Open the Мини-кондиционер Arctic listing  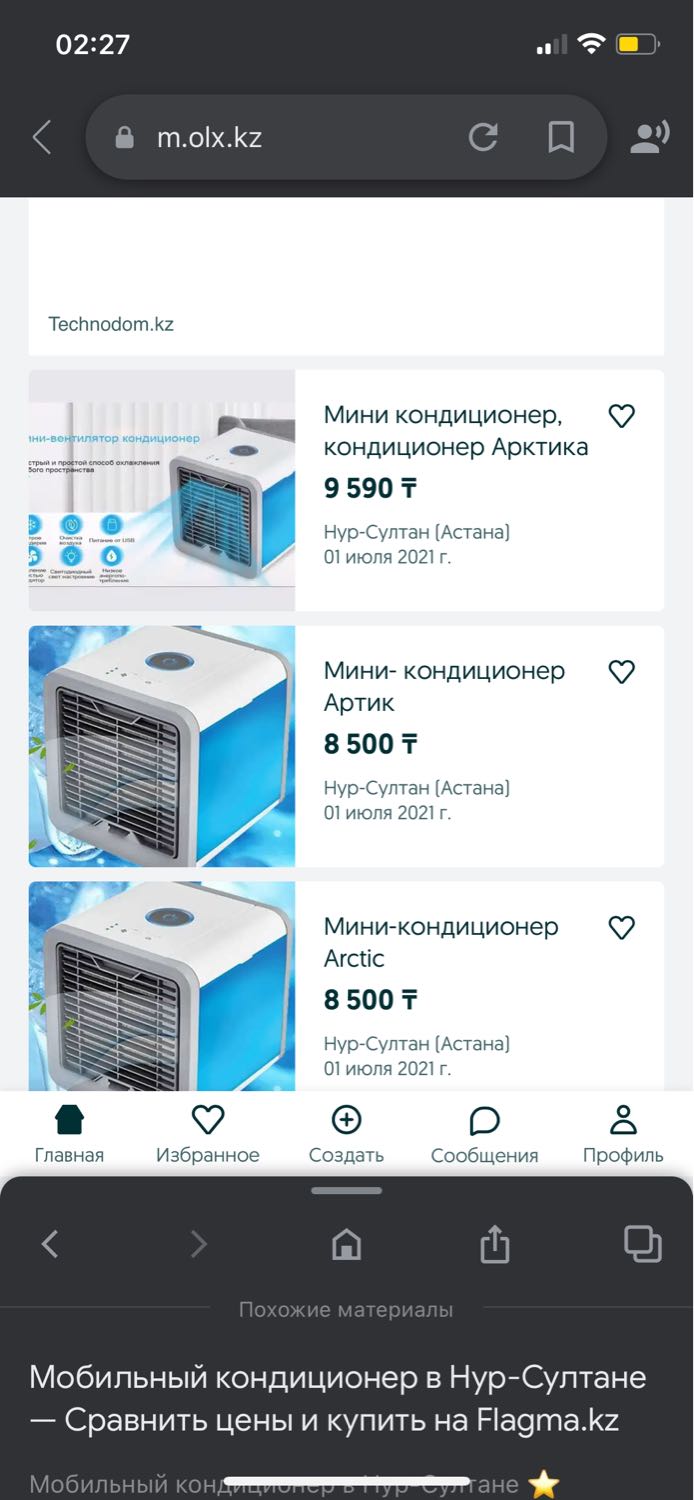click(346, 986)
